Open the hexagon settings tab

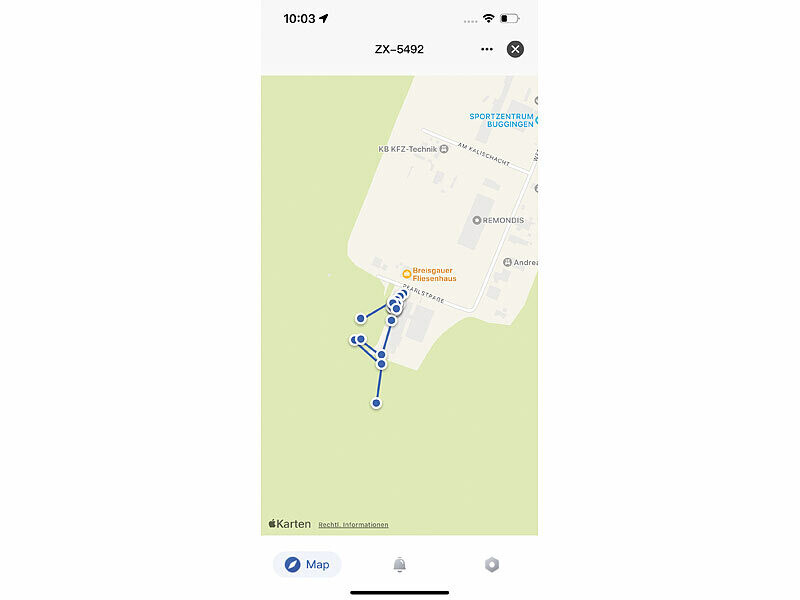point(491,565)
